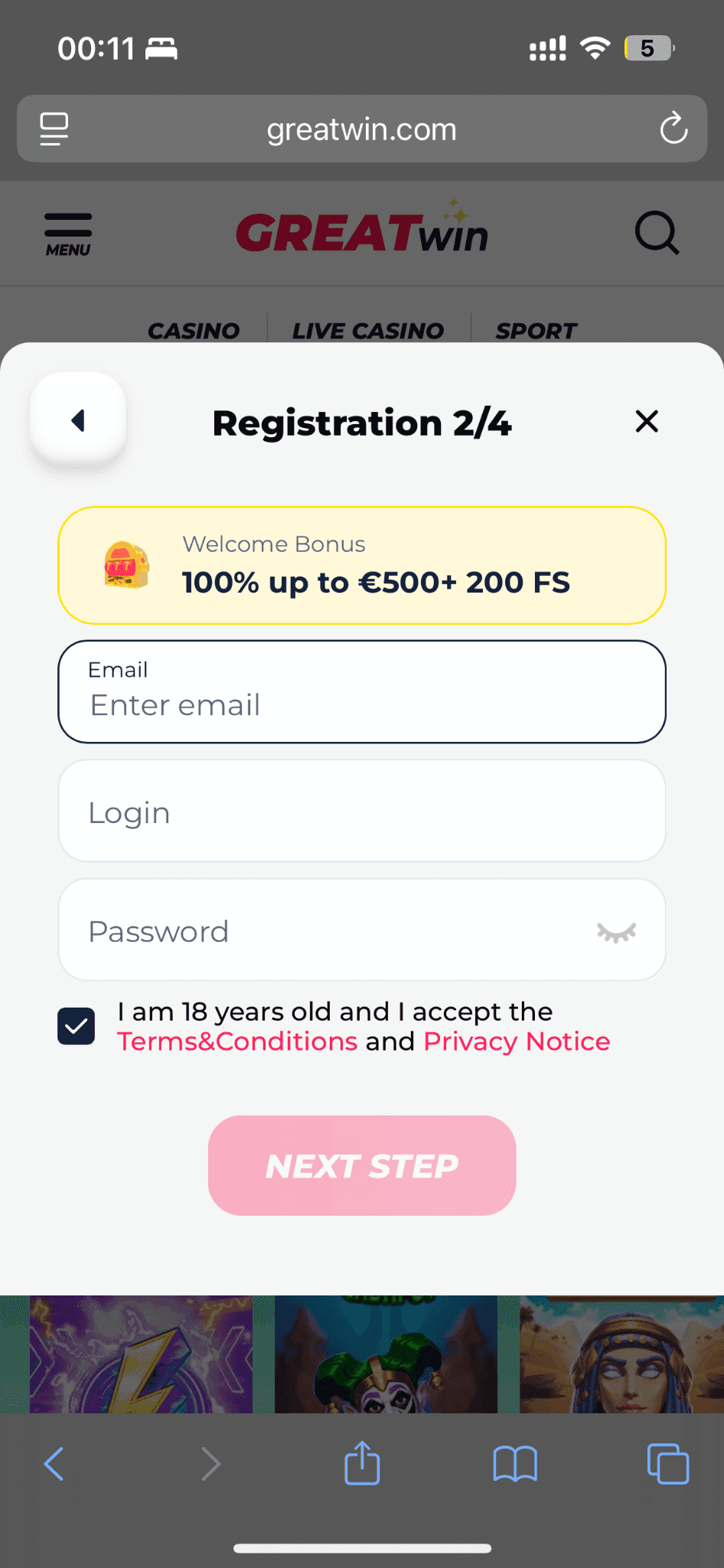The width and height of the screenshot is (724, 1568).
Task: Reload the page via refresh icon
Action: point(673,129)
